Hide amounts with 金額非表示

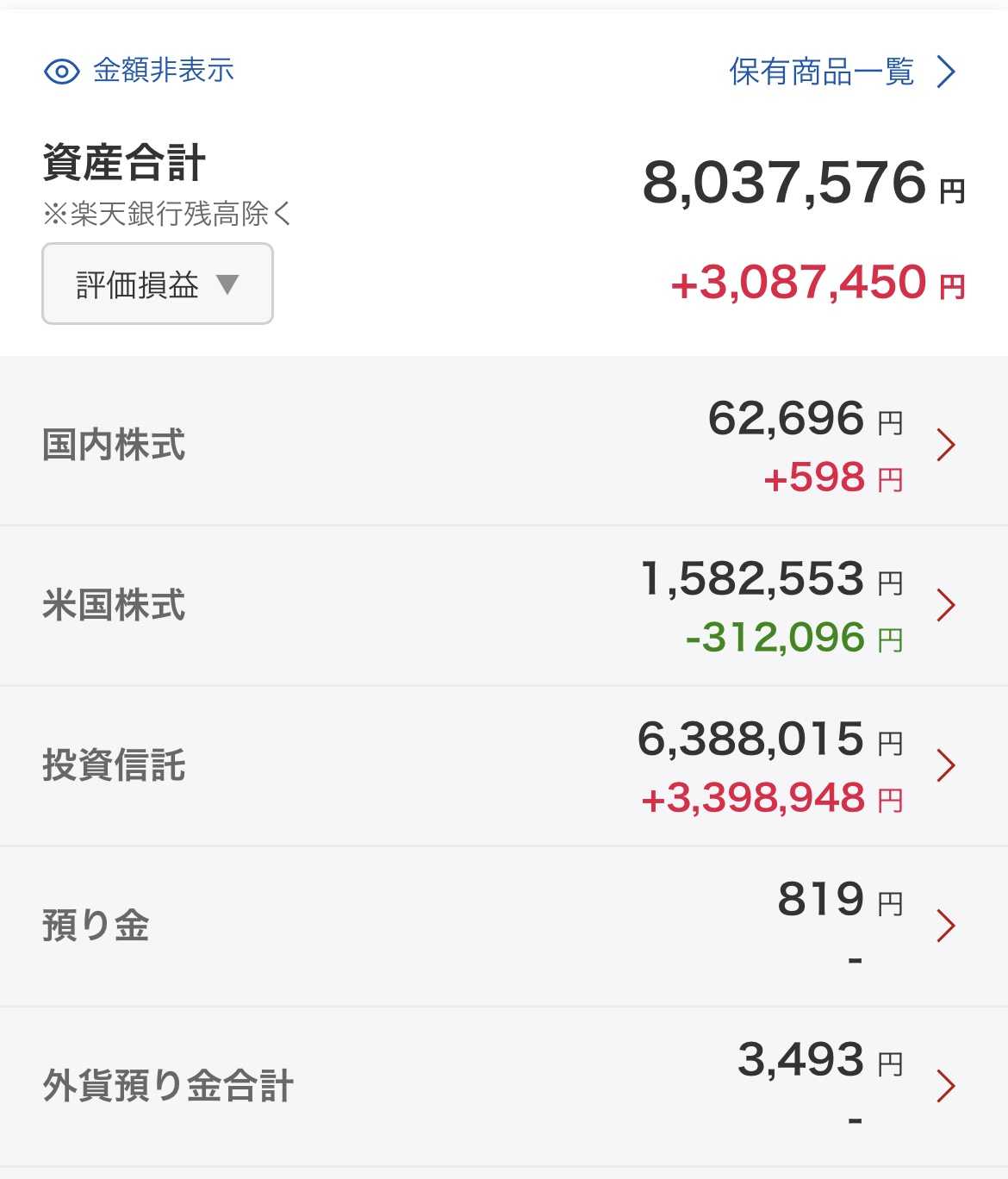[x=140, y=71]
